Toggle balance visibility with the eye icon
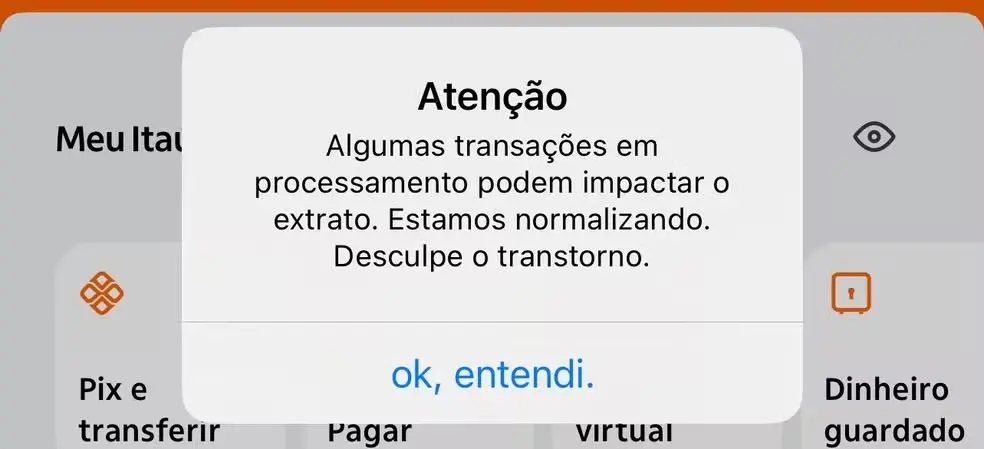 [x=873, y=138]
